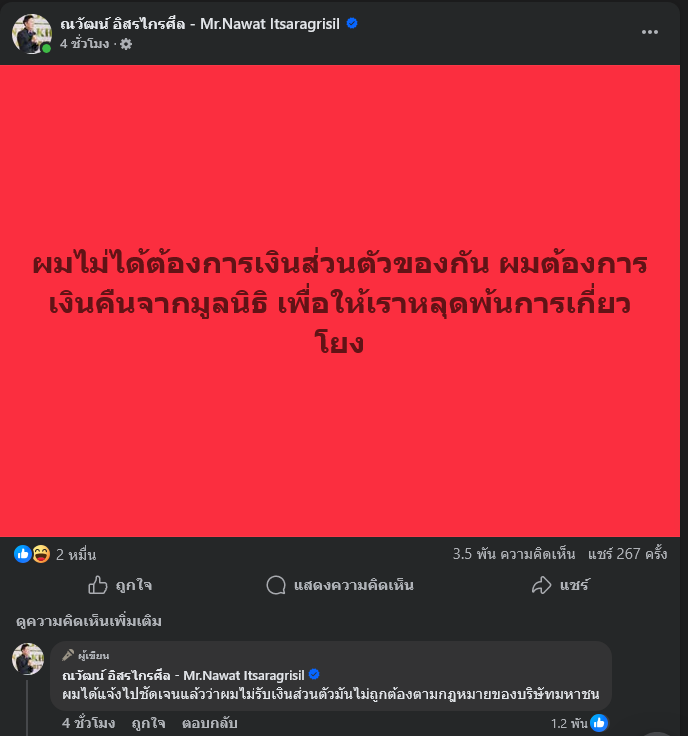View the แชร์ 267 ครั้ง shares list
The height and width of the screenshot is (736, 688).
click(627, 553)
